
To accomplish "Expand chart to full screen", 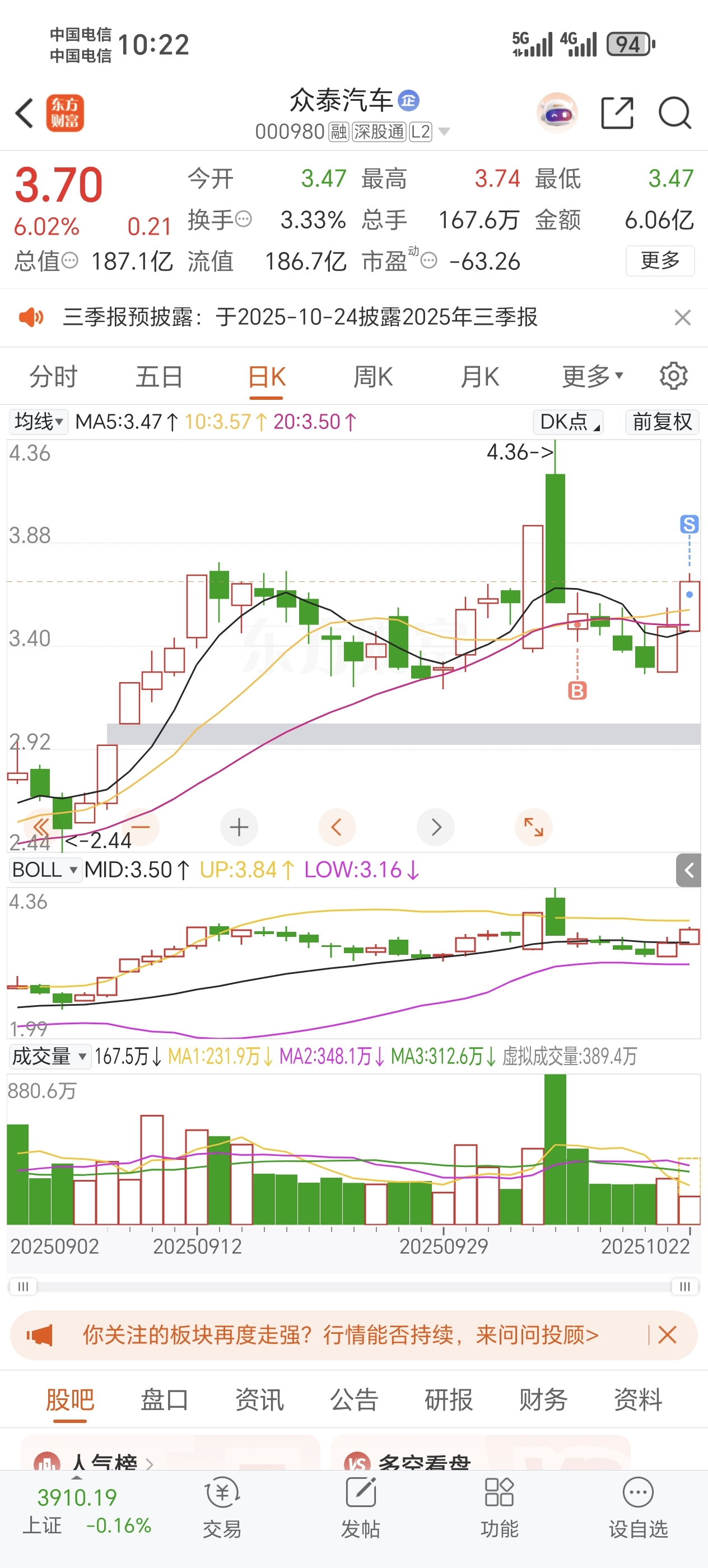I will pyautogui.click(x=533, y=827).
